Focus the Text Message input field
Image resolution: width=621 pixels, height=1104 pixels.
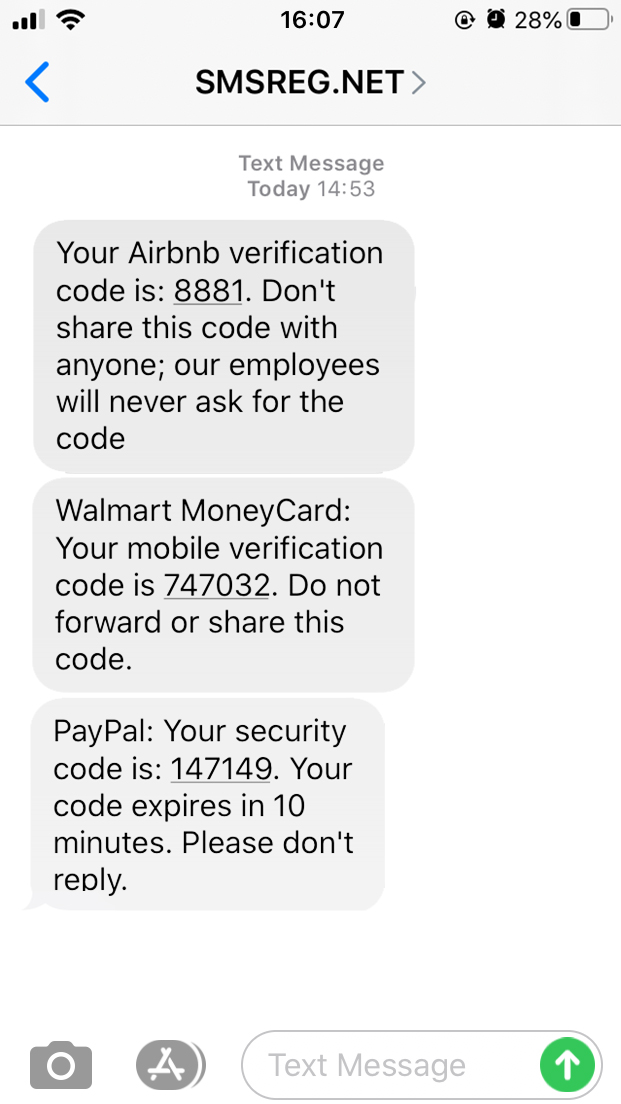click(x=385, y=1066)
